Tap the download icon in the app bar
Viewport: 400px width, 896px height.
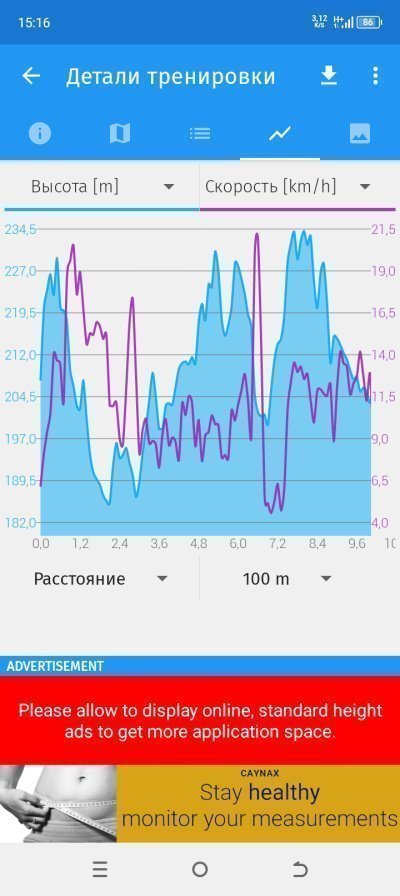329,76
